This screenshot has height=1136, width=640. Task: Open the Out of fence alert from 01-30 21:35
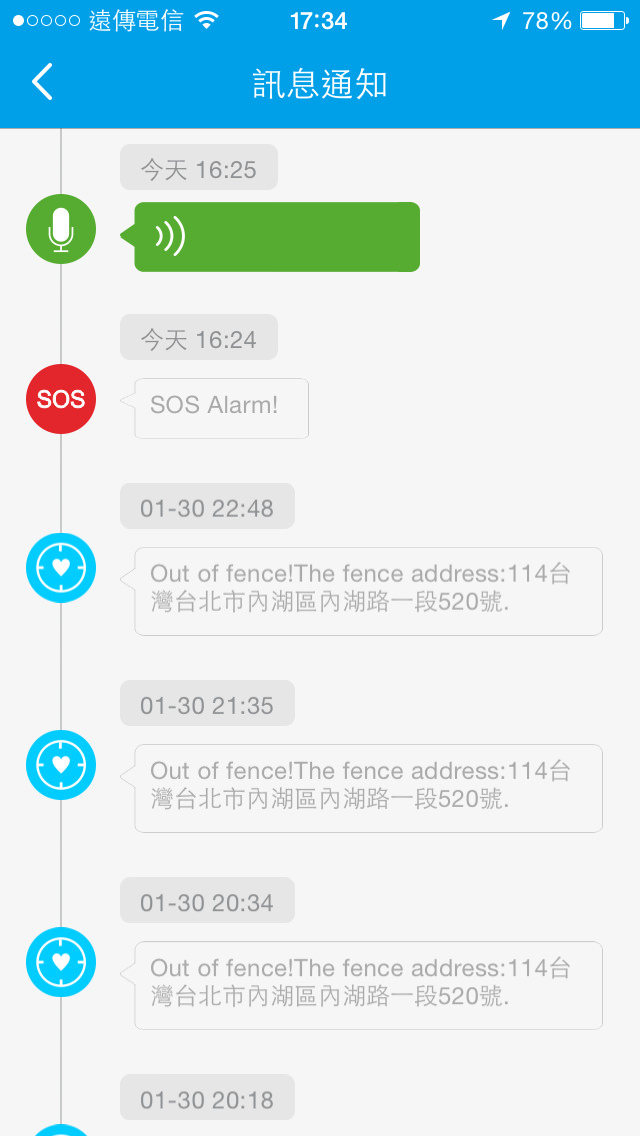368,787
